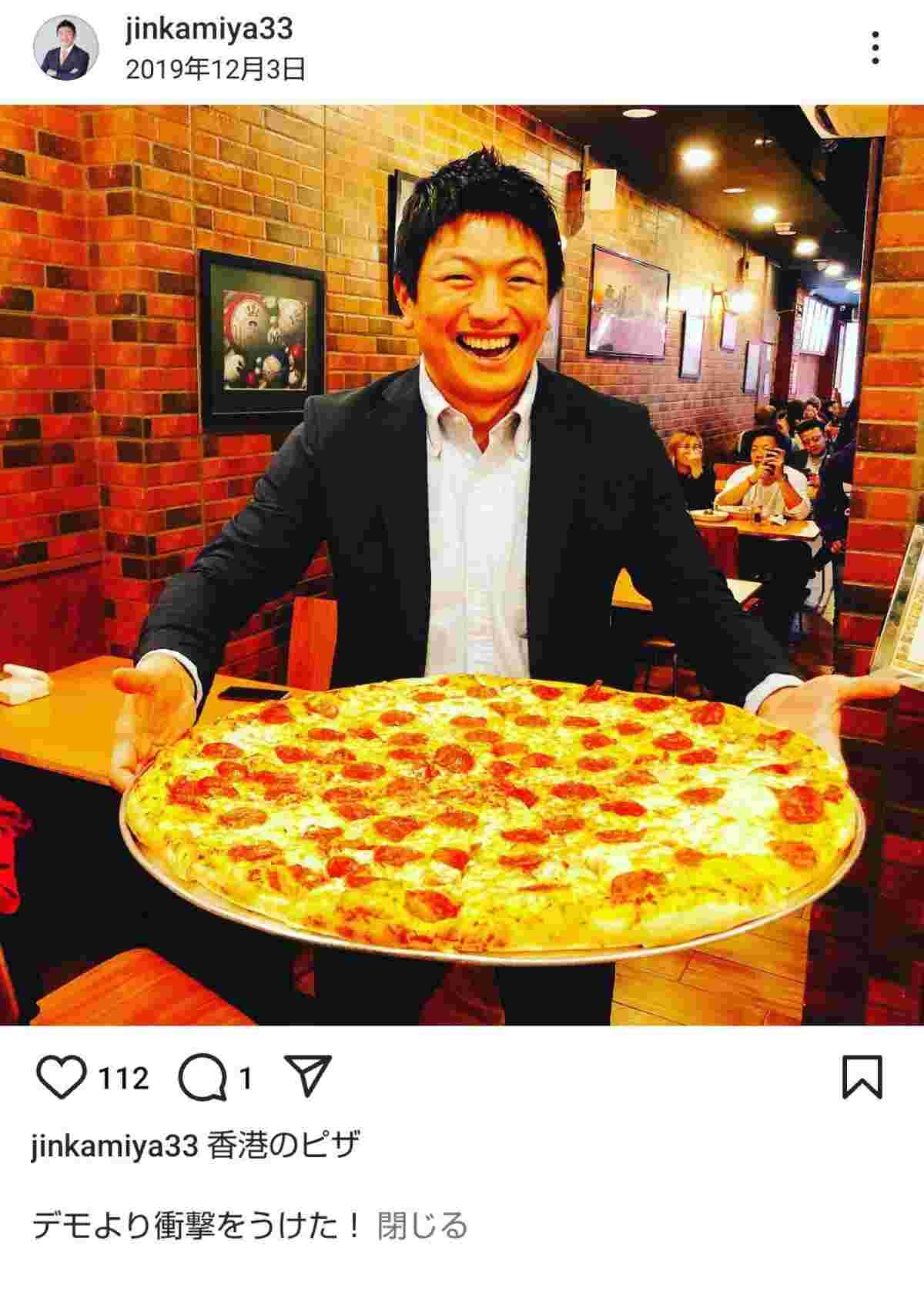
Task: Like the pizza post
Action: point(63,1078)
